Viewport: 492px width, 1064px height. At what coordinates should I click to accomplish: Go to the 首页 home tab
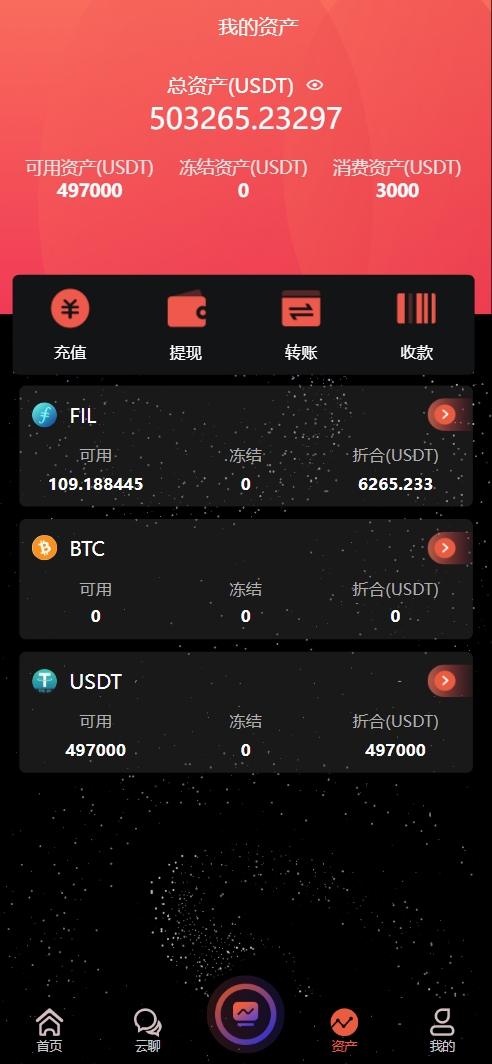coord(49,1030)
